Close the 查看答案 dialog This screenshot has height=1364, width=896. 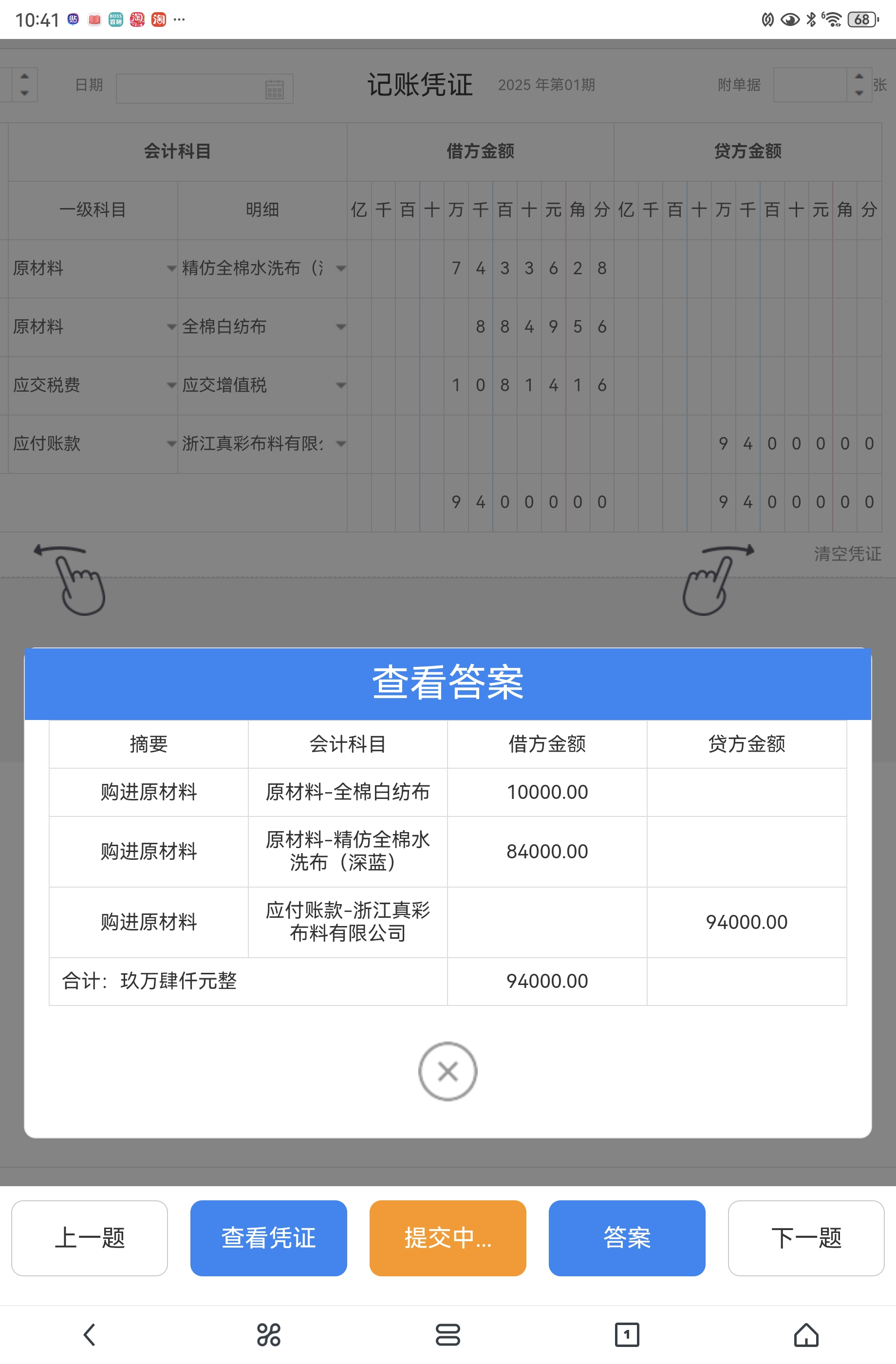point(448,1071)
